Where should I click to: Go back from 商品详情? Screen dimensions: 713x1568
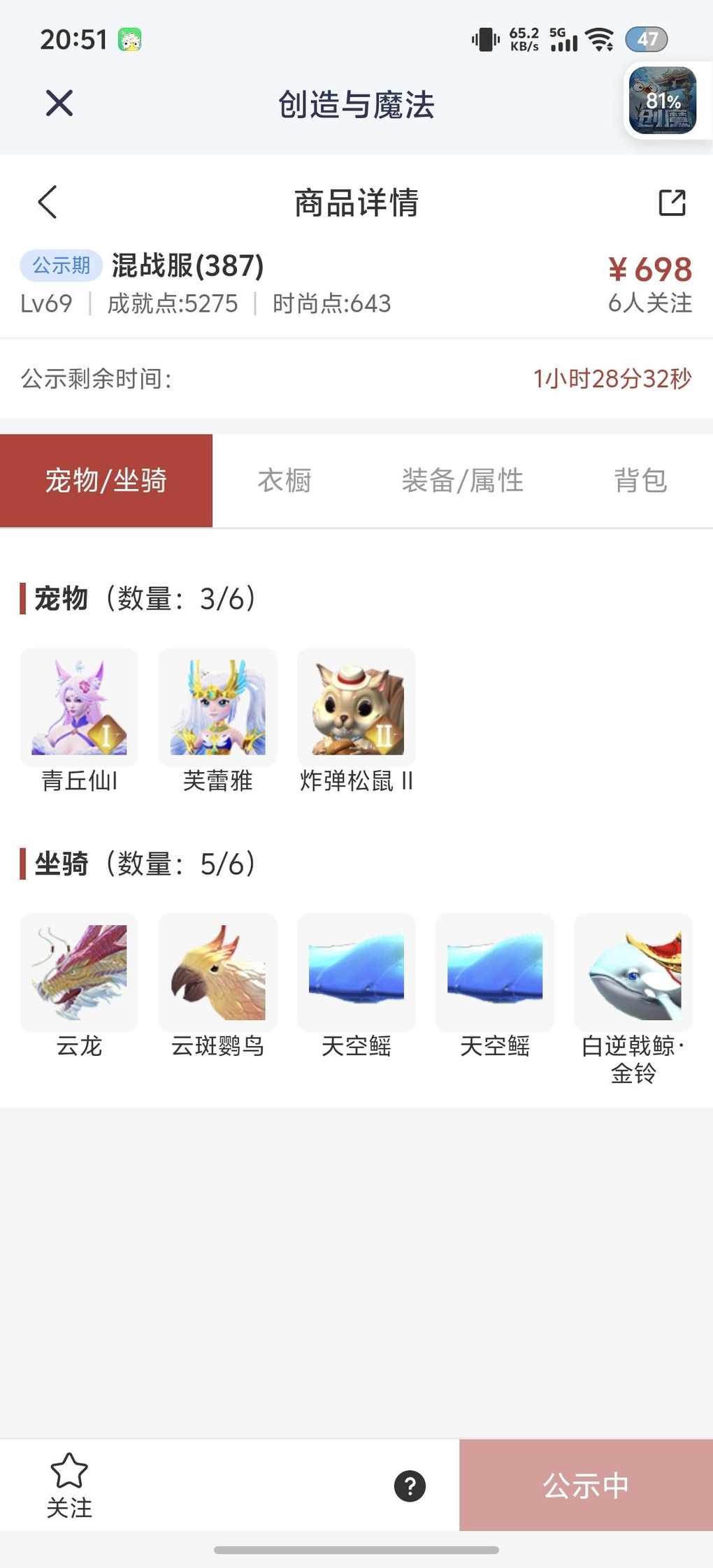[48, 203]
